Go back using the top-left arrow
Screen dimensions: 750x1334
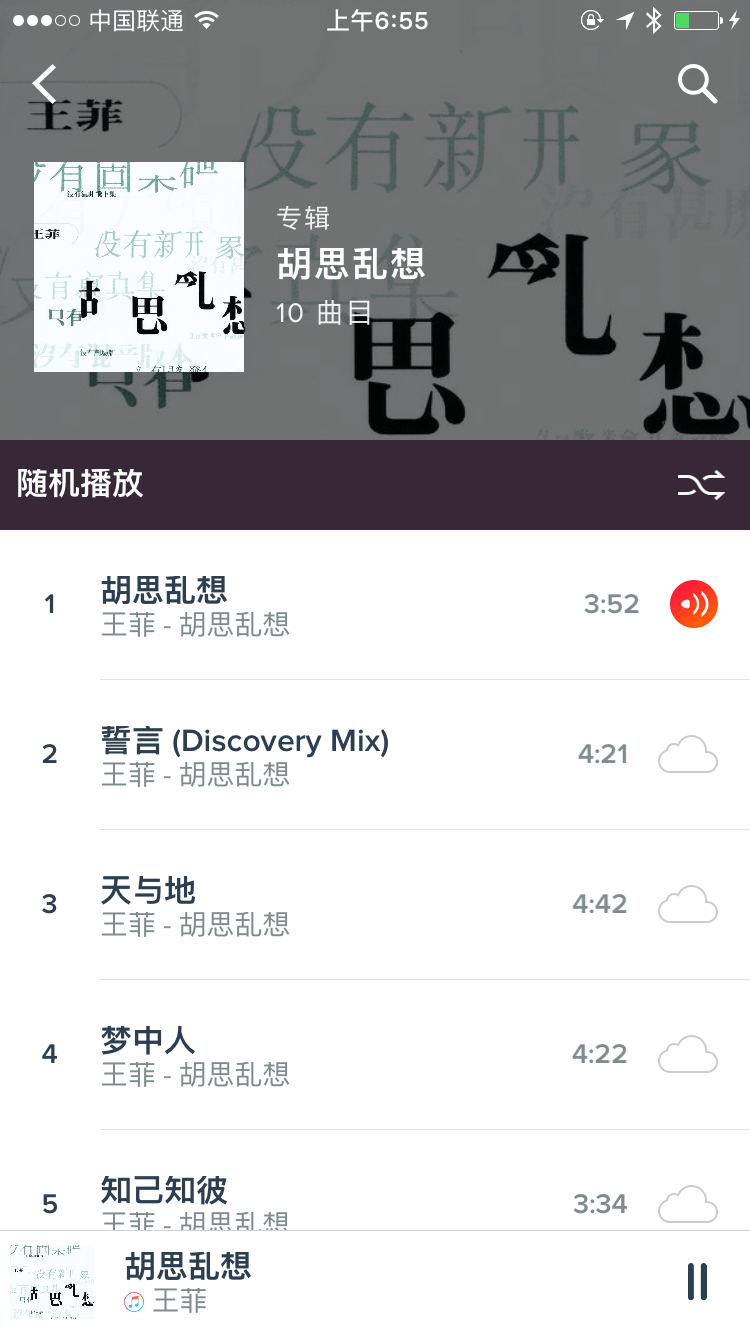(45, 85)
